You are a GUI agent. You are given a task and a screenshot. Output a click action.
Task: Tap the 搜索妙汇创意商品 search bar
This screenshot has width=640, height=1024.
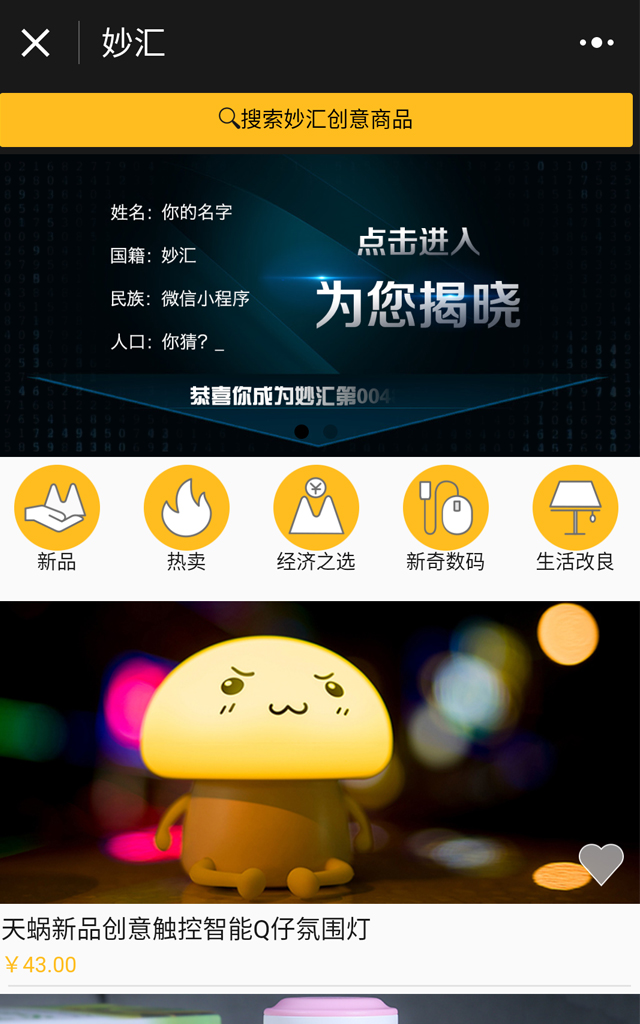[316, 120]
